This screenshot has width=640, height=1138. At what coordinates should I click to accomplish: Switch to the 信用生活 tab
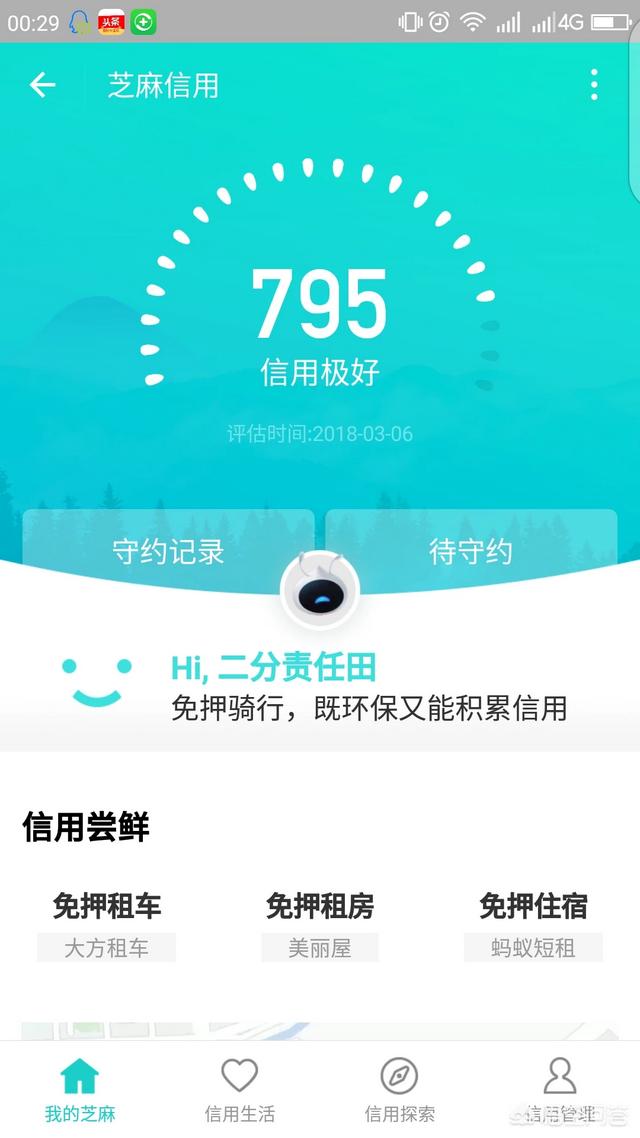[240, 1089]
